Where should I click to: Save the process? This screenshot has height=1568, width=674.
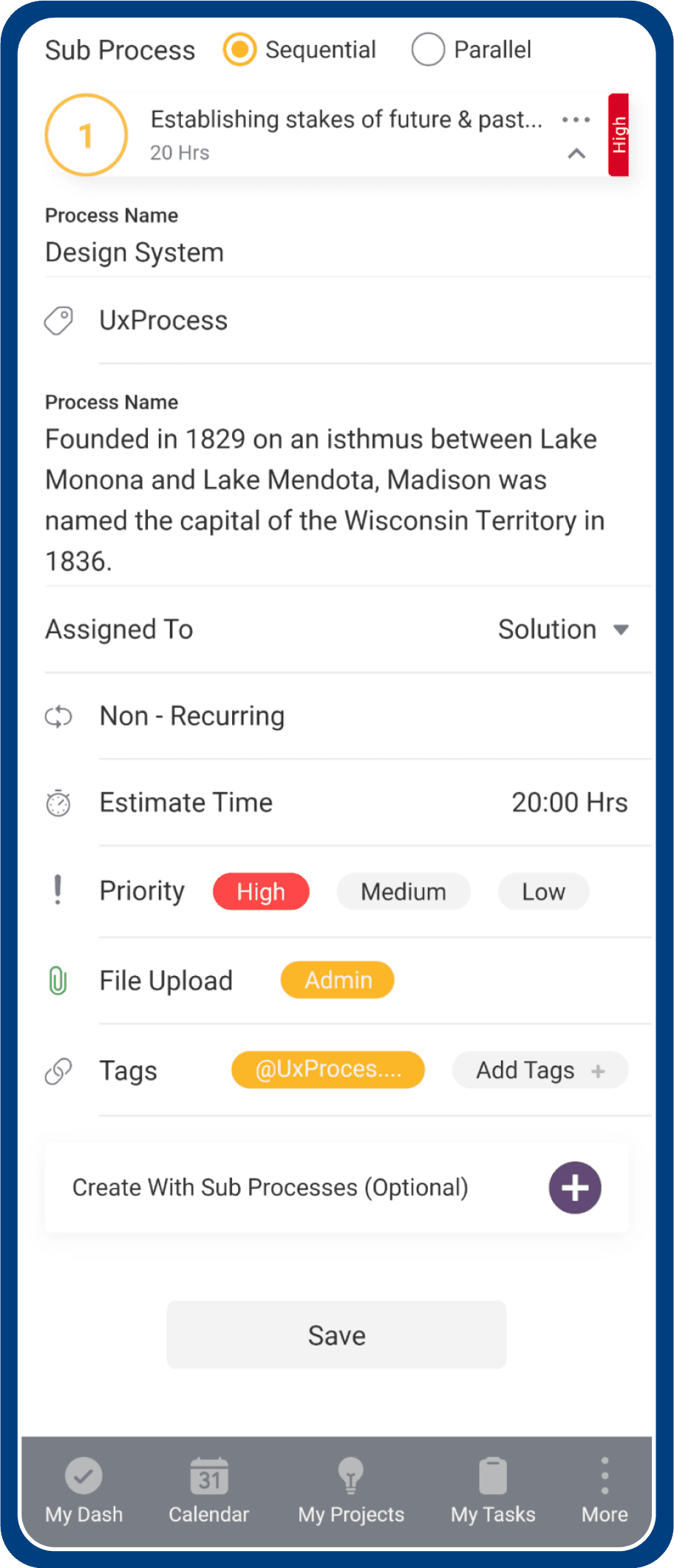(x=336, y=1335)
